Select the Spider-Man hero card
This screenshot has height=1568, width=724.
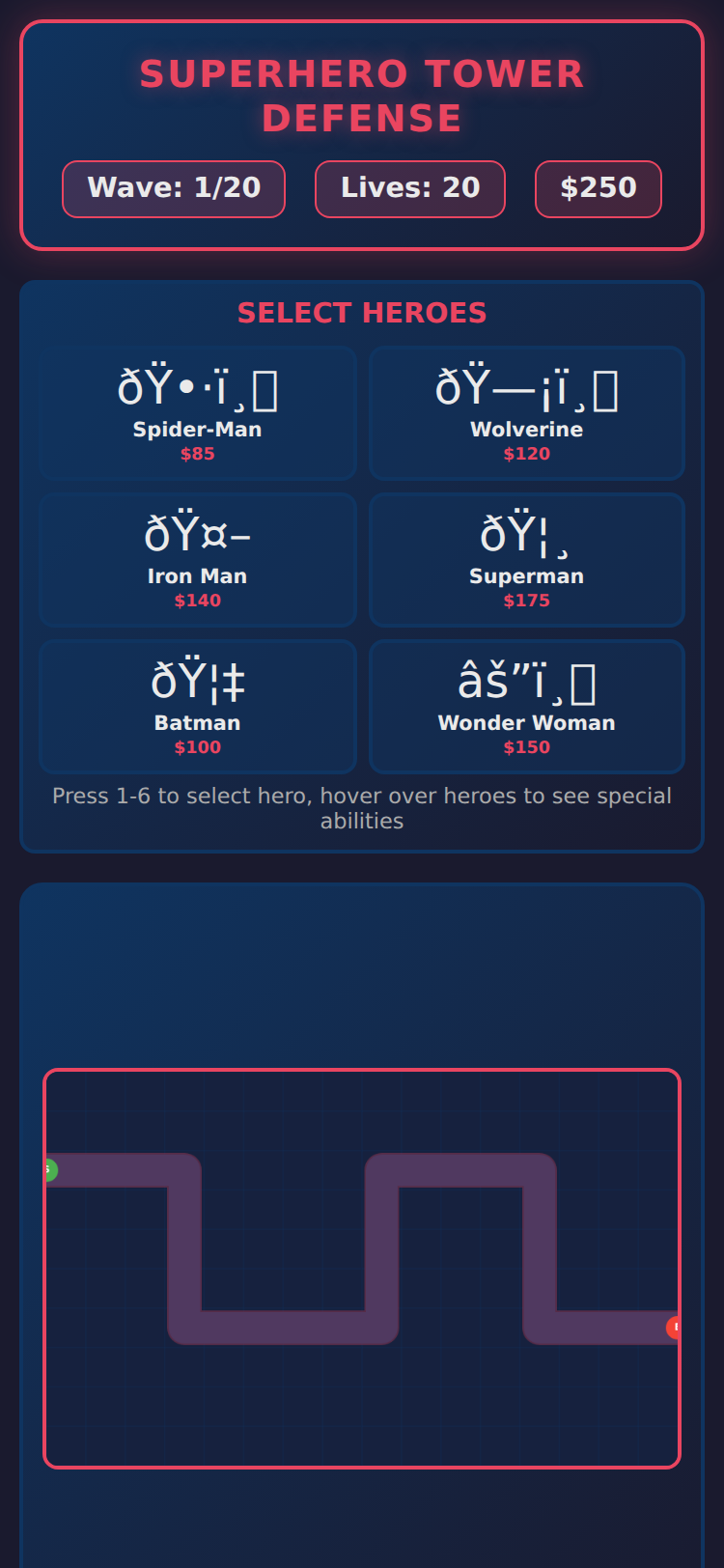198,413
